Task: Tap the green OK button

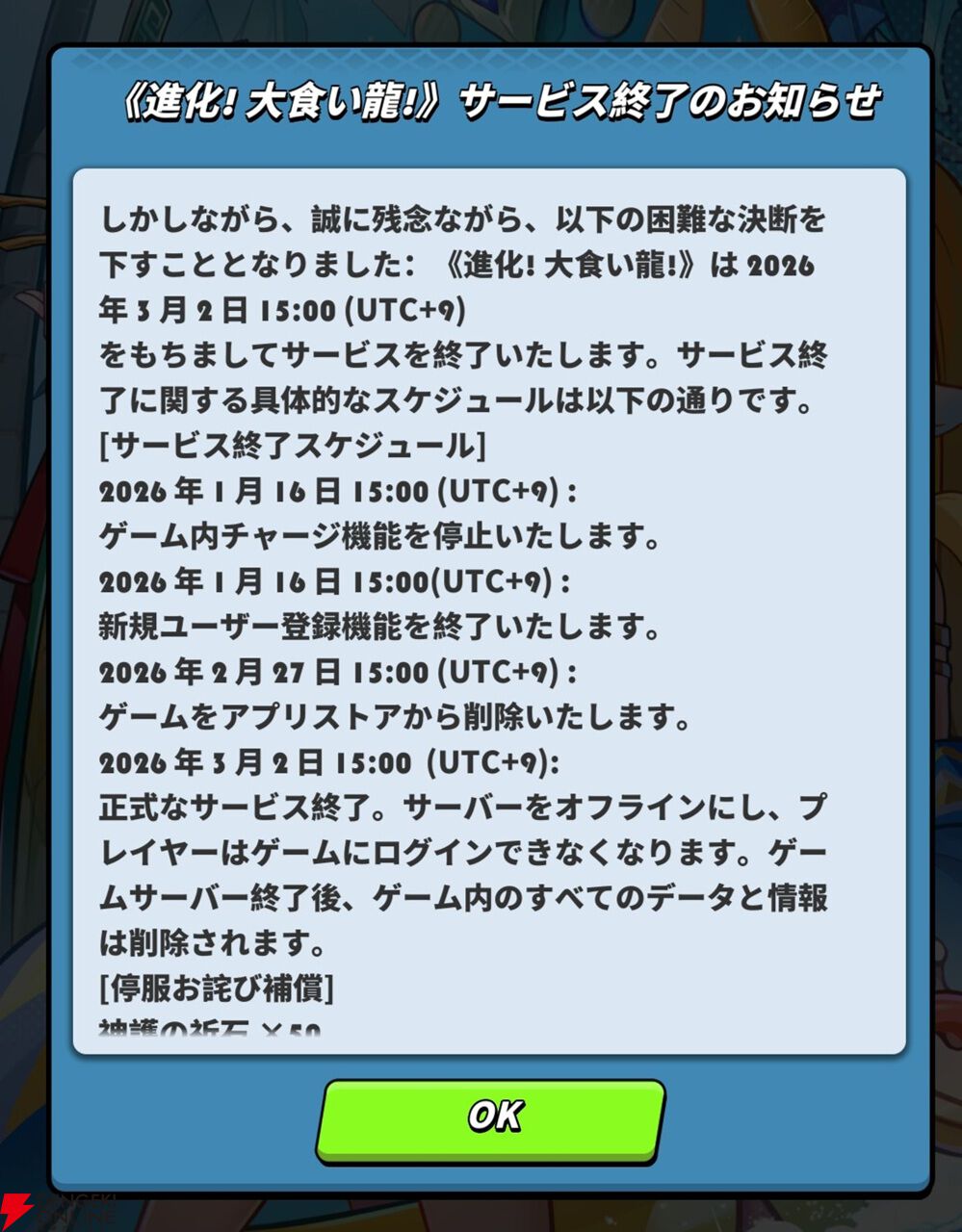Action: pyautogui.click(x=492, y=1117)
